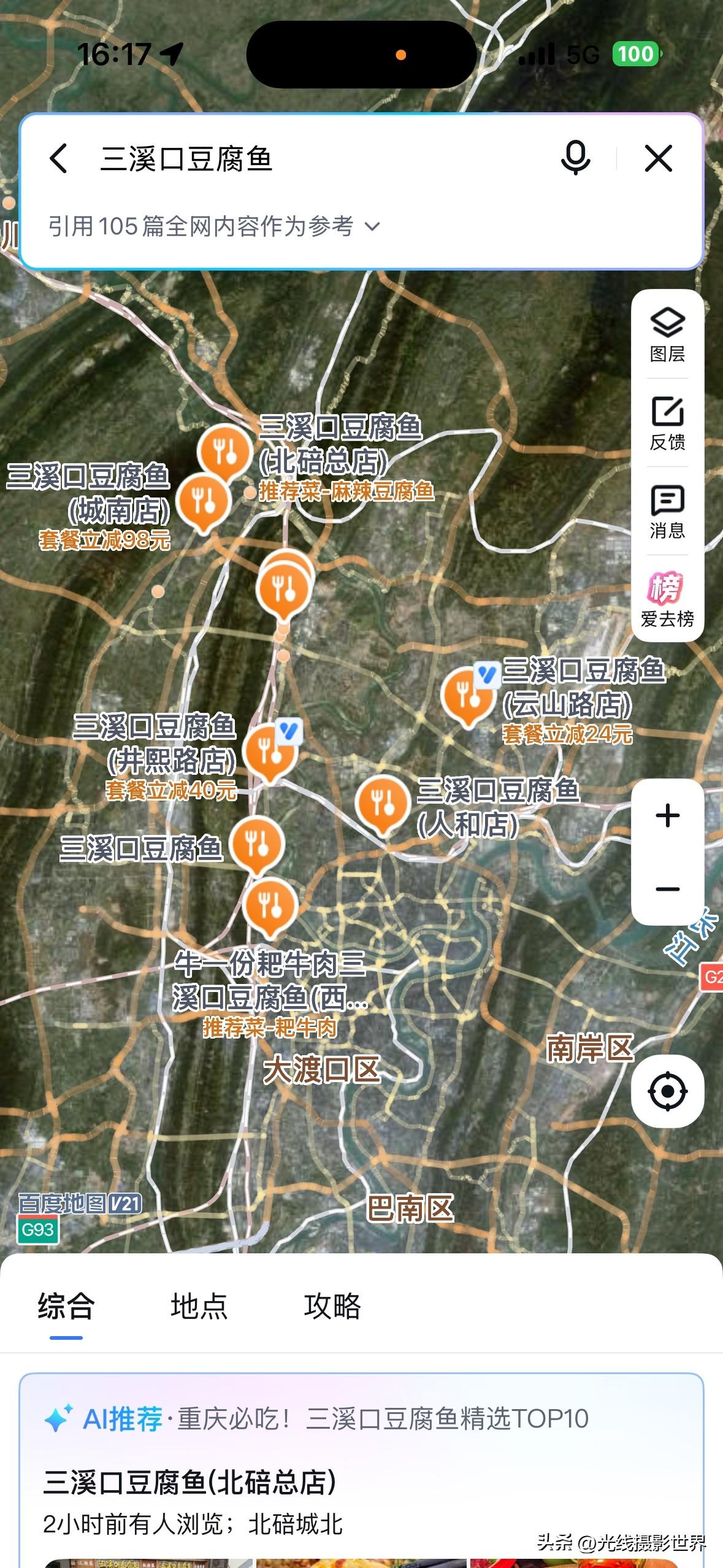Clear the search query with X

coord(659,159)
